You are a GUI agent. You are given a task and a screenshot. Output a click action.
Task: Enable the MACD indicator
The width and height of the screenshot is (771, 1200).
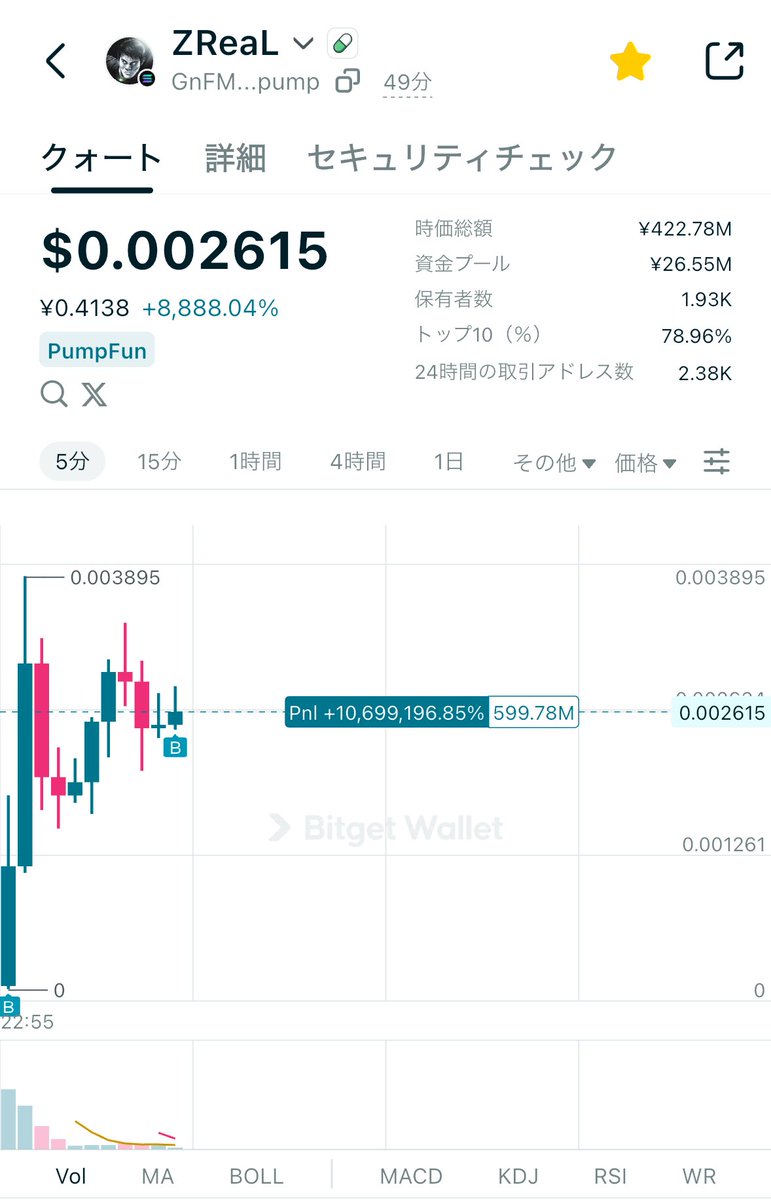click(x=410, y=1177)
